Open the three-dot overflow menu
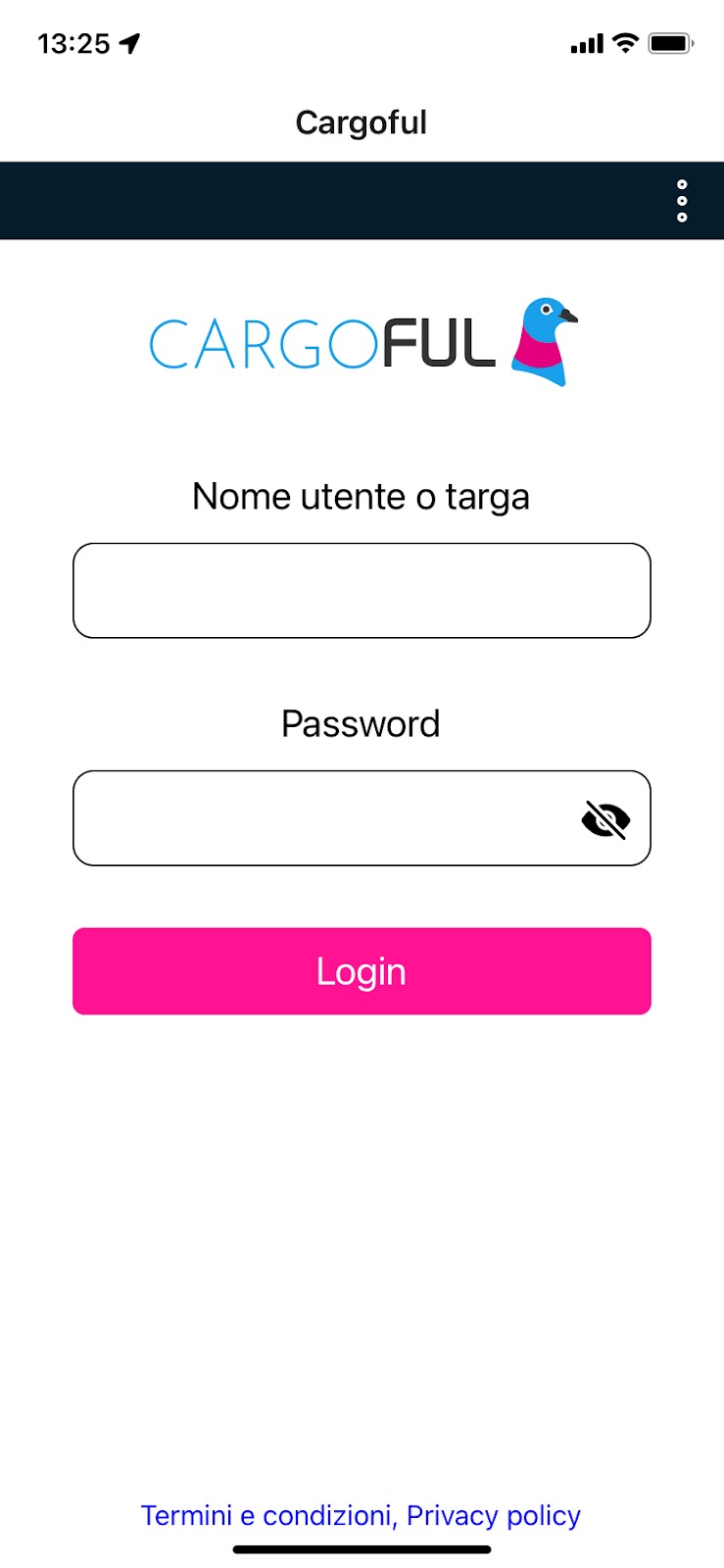 (682, 201)
